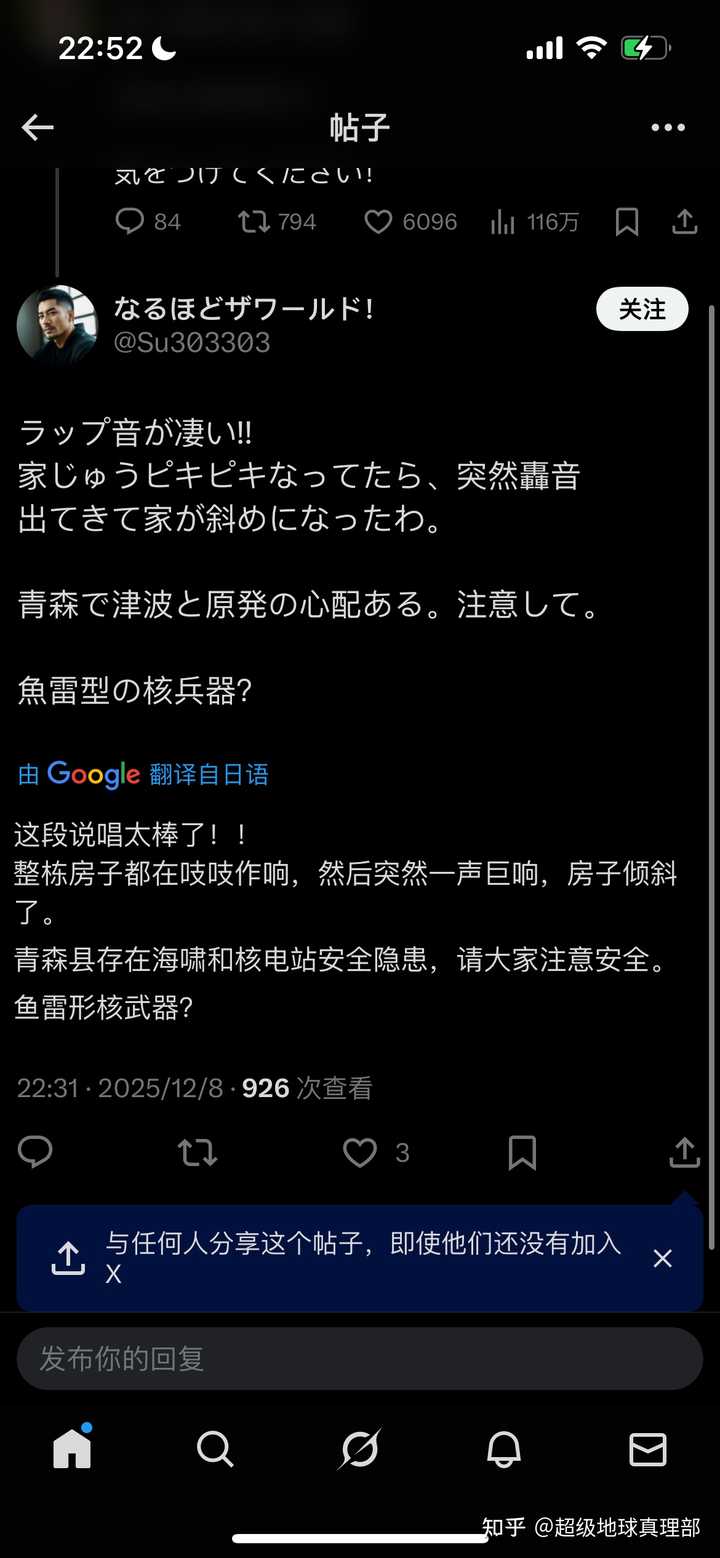Bookmark the parent post beside 116万 views
This screenshot has width=720, height=1558.
click(627, 221)
